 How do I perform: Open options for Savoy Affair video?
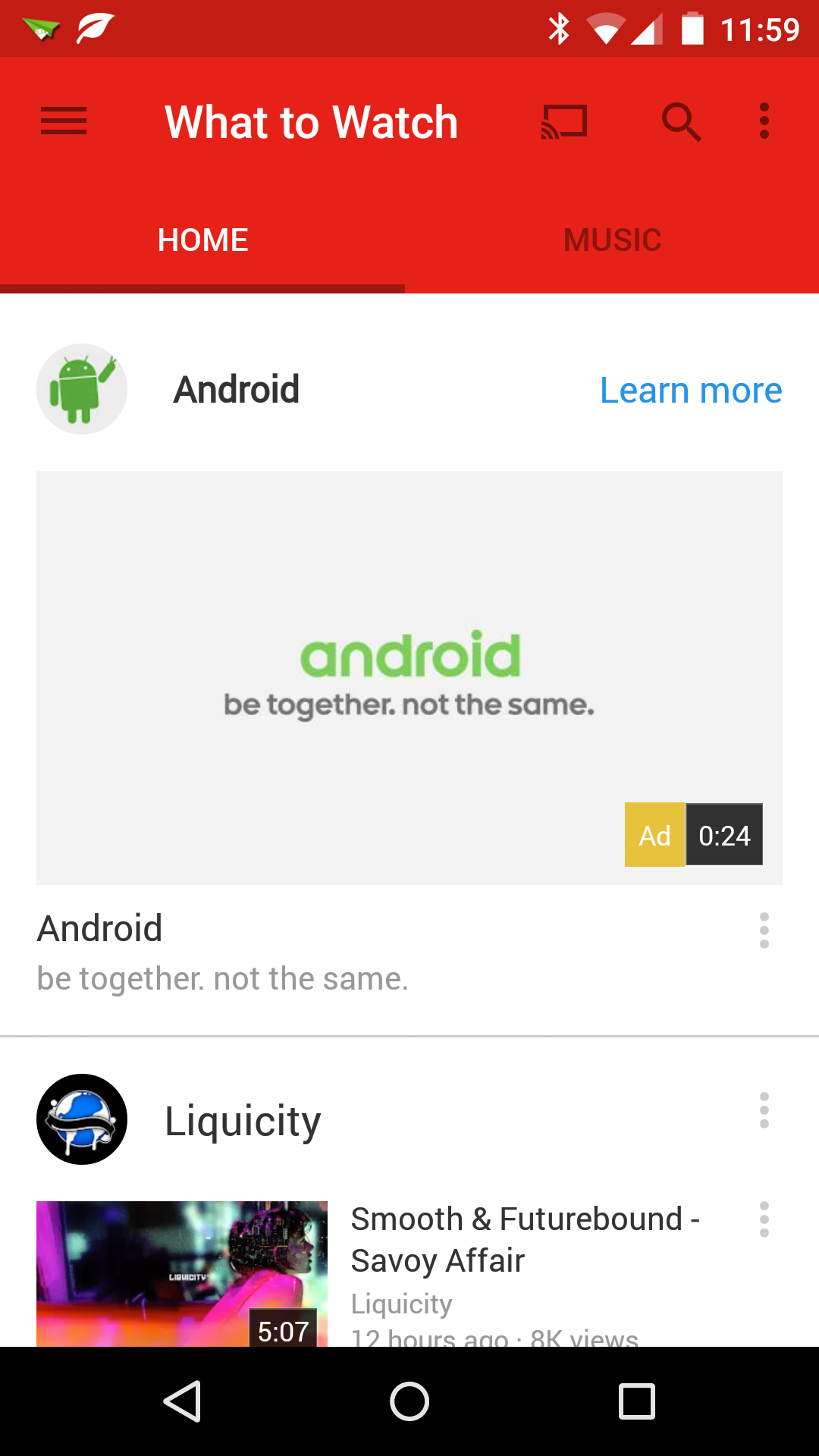[764, 1219]
